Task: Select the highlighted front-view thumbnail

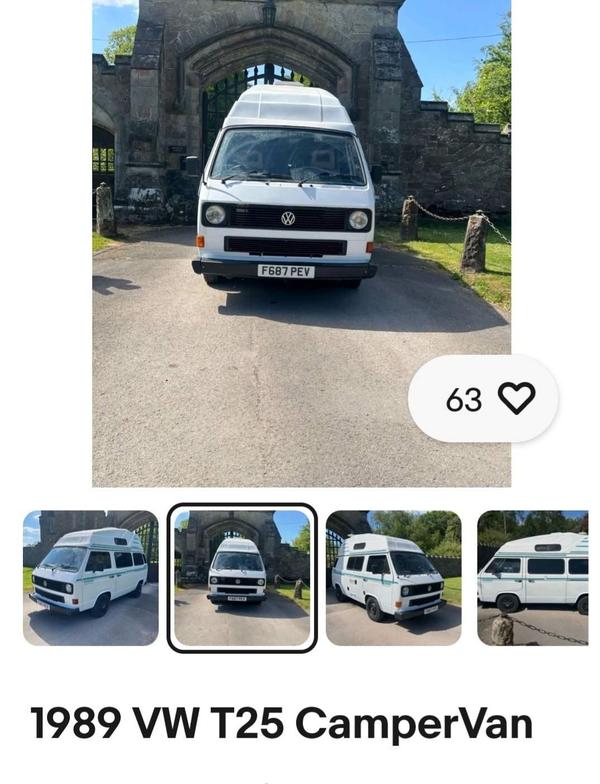Action: coord(242,577)
